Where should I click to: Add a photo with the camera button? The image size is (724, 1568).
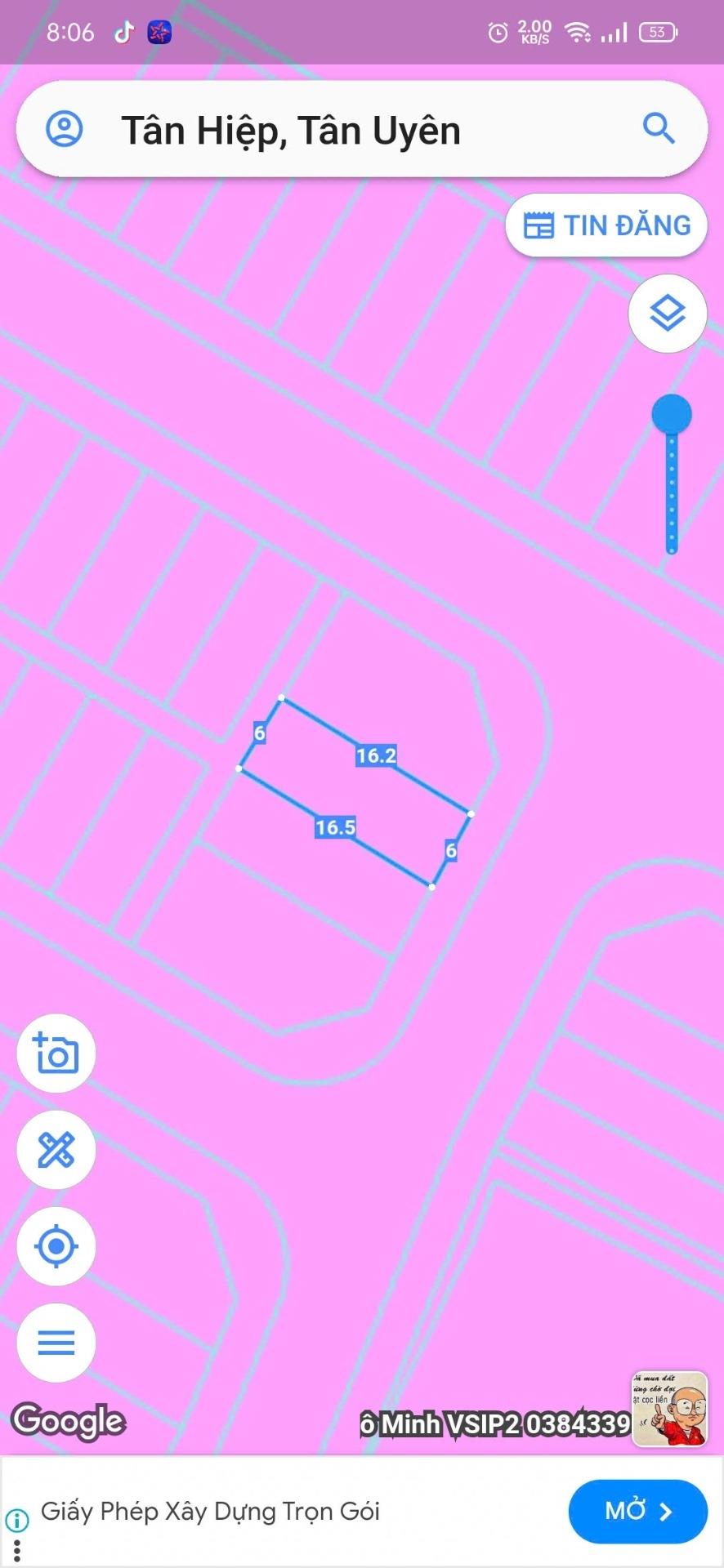point(56,1053)
